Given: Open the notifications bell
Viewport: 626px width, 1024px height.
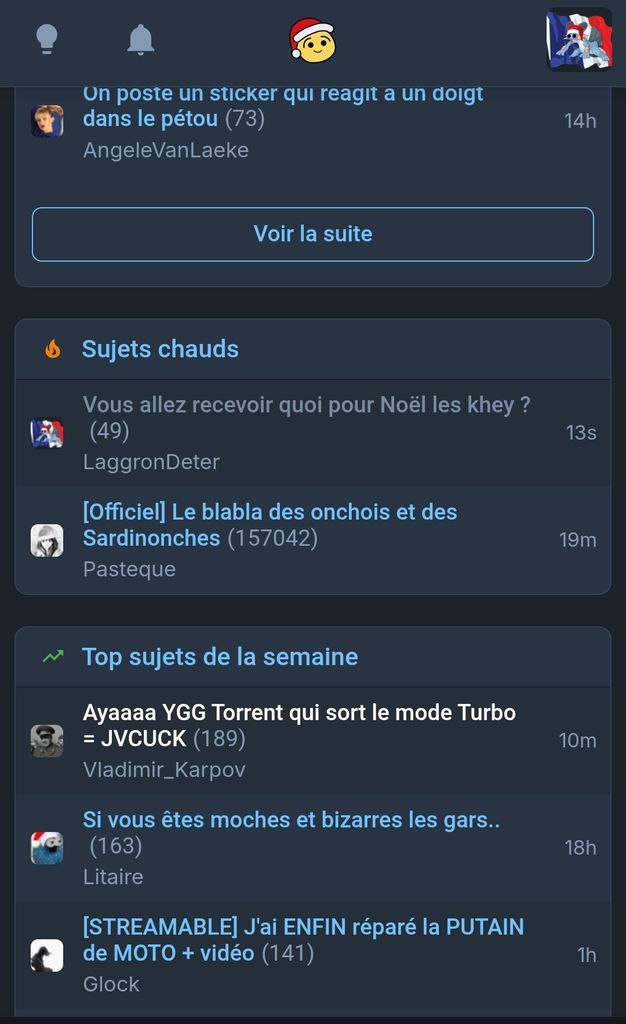Looking at the screenshot, I should (x=141, y=40).
